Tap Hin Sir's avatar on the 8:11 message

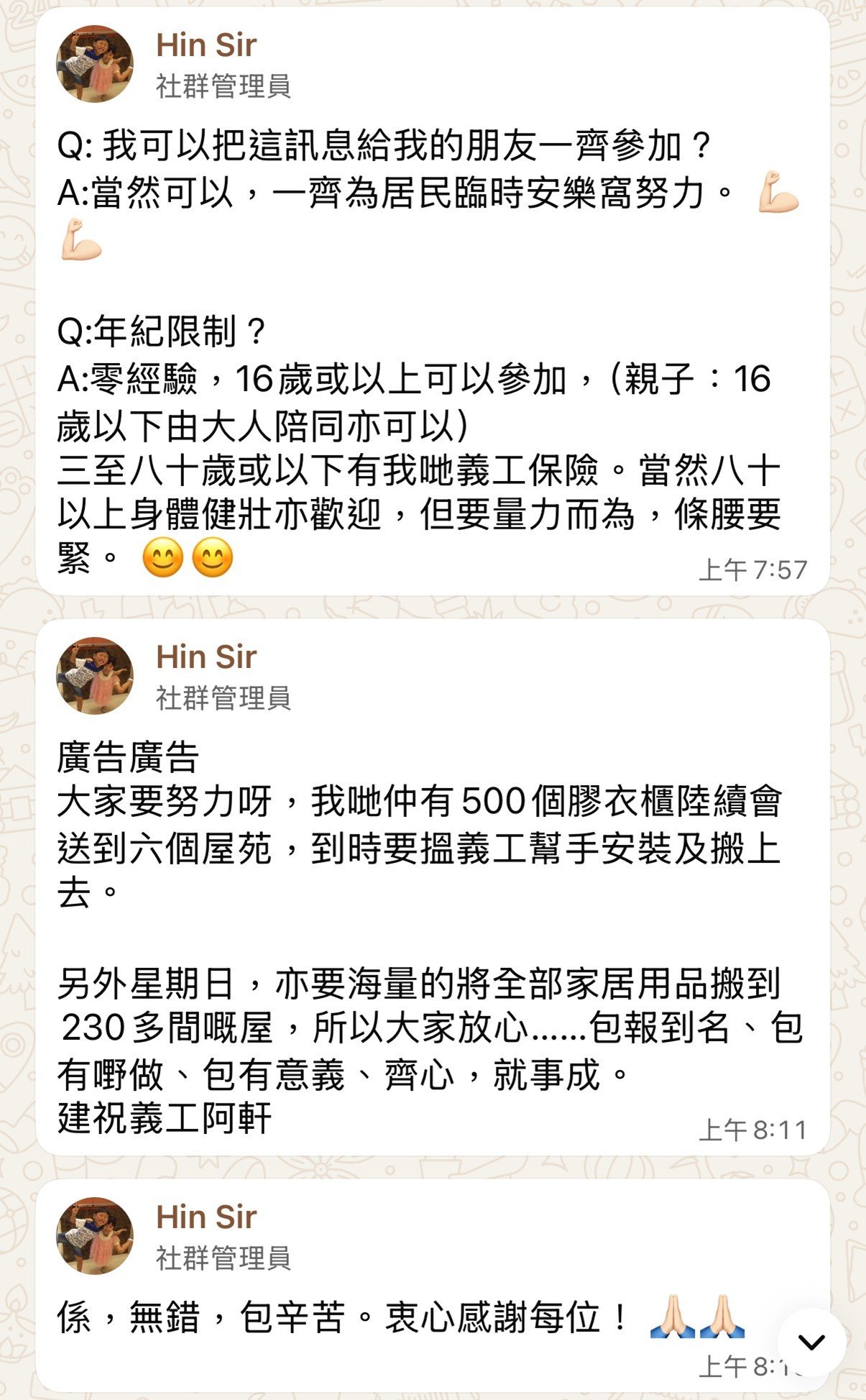coord(95,675)
